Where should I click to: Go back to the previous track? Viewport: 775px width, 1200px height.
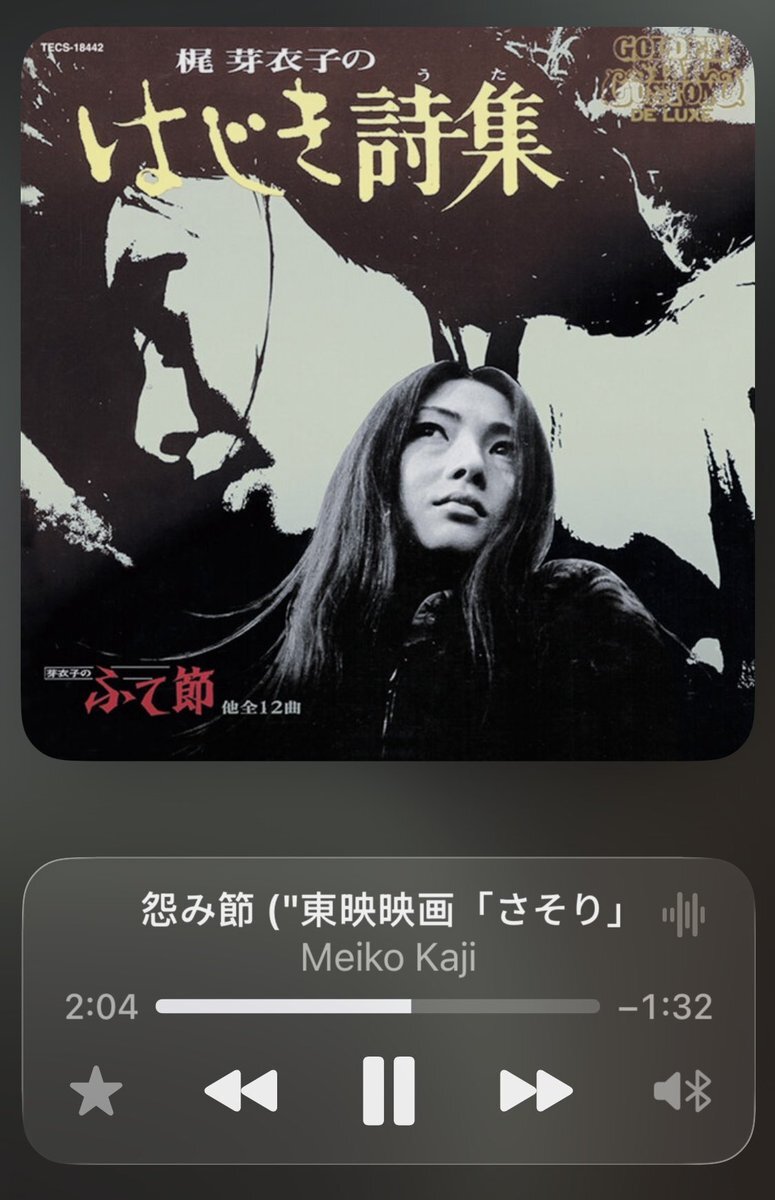241,1091
